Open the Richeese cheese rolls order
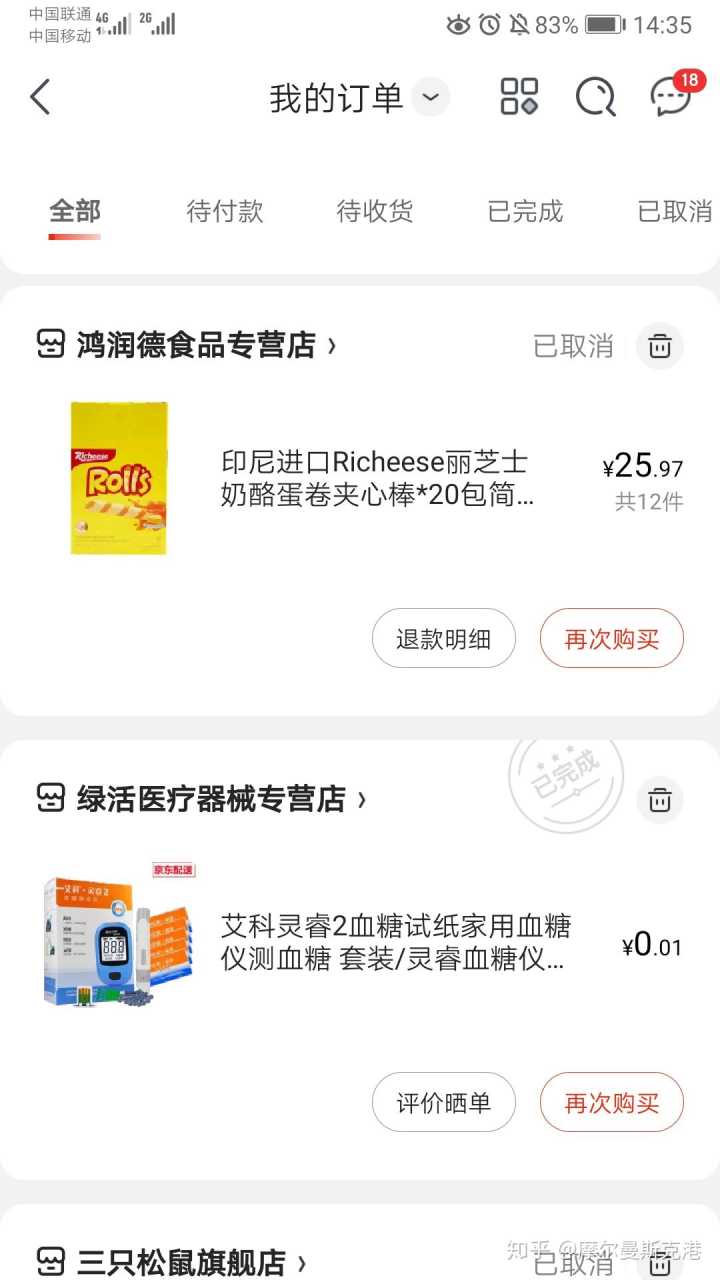Screen dimensions: 720x1280 click(377, 478)
